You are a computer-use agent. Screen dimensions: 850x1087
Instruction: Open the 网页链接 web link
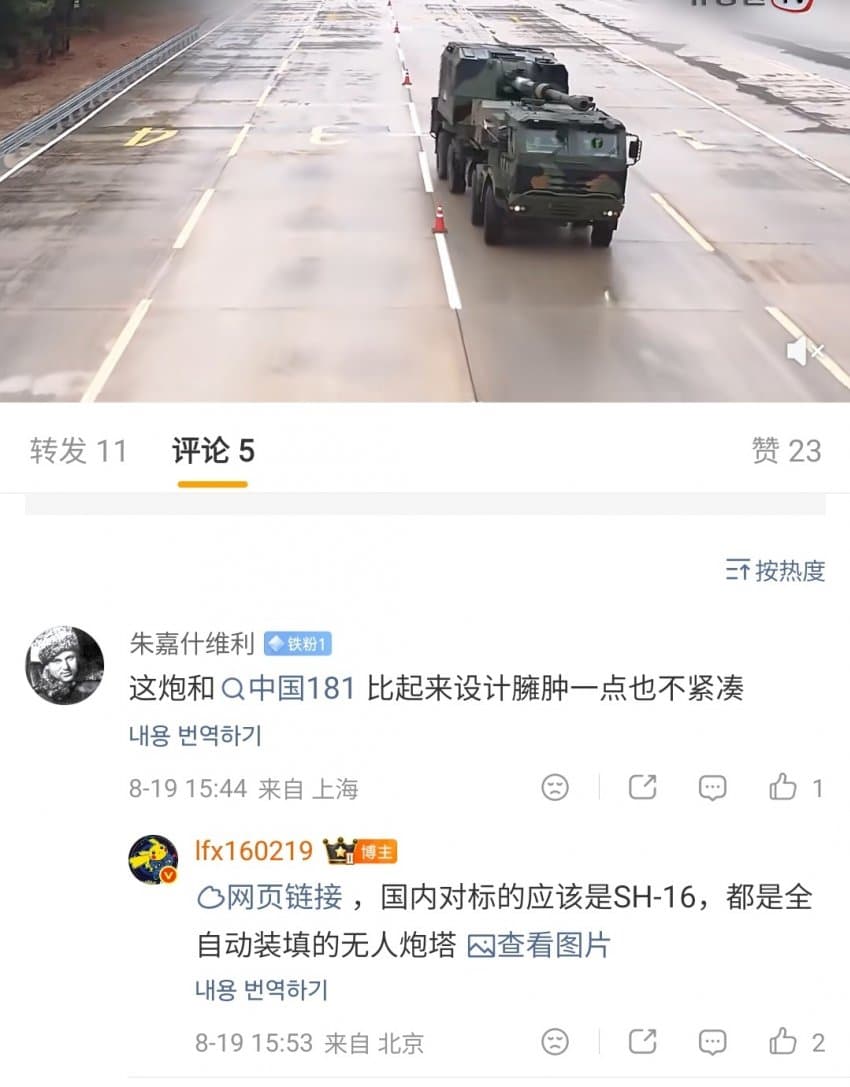(270, 898)
